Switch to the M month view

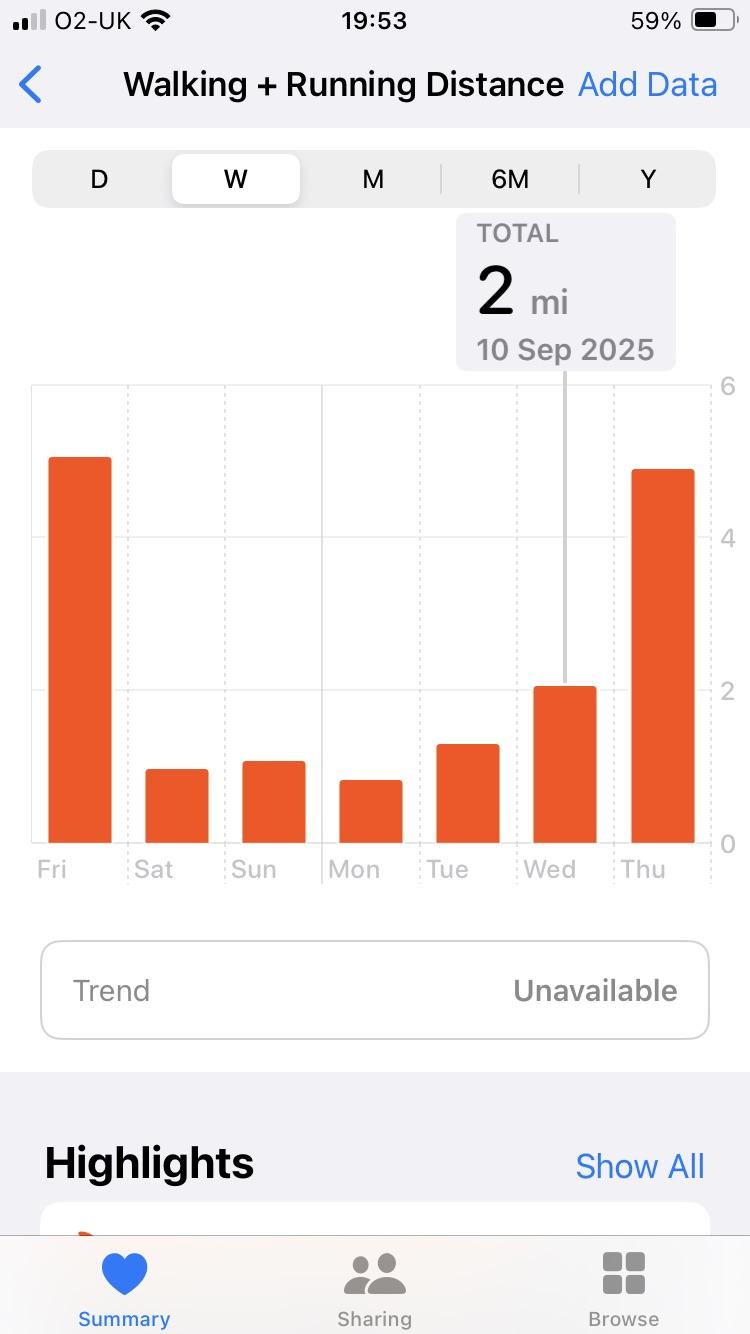pos(373,179)
